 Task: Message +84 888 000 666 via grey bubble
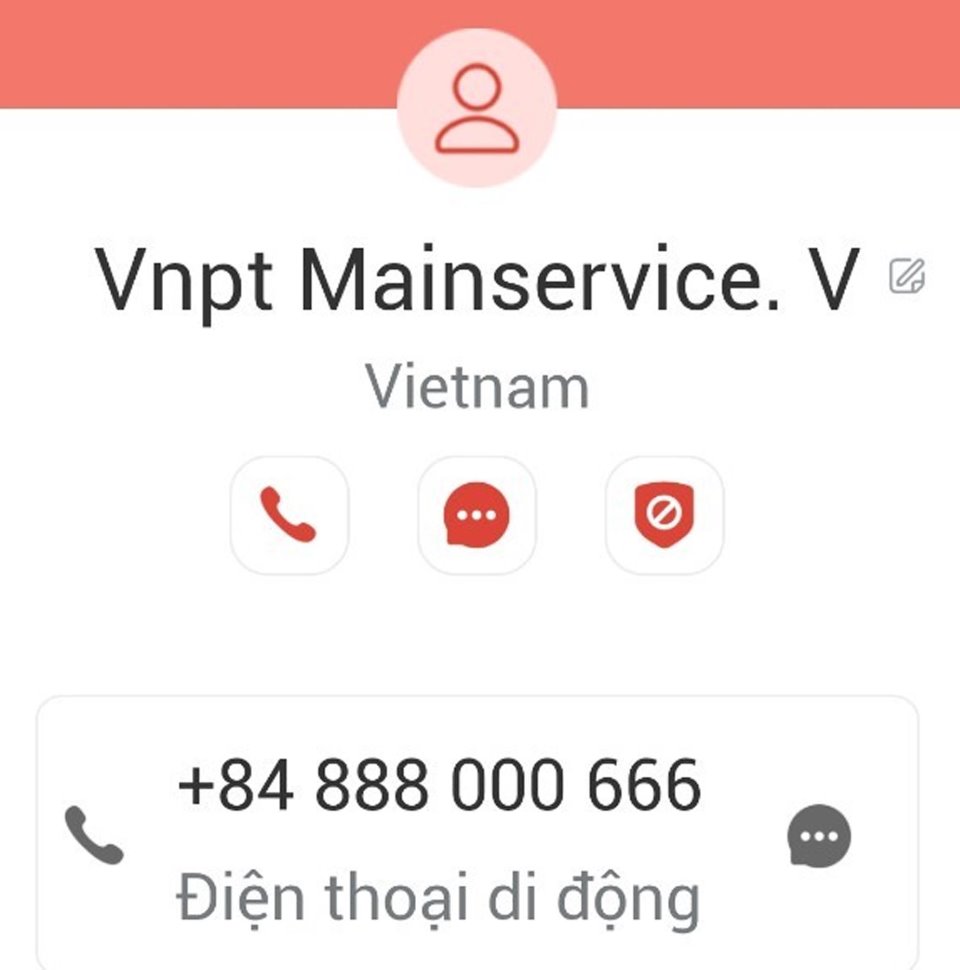819,835
